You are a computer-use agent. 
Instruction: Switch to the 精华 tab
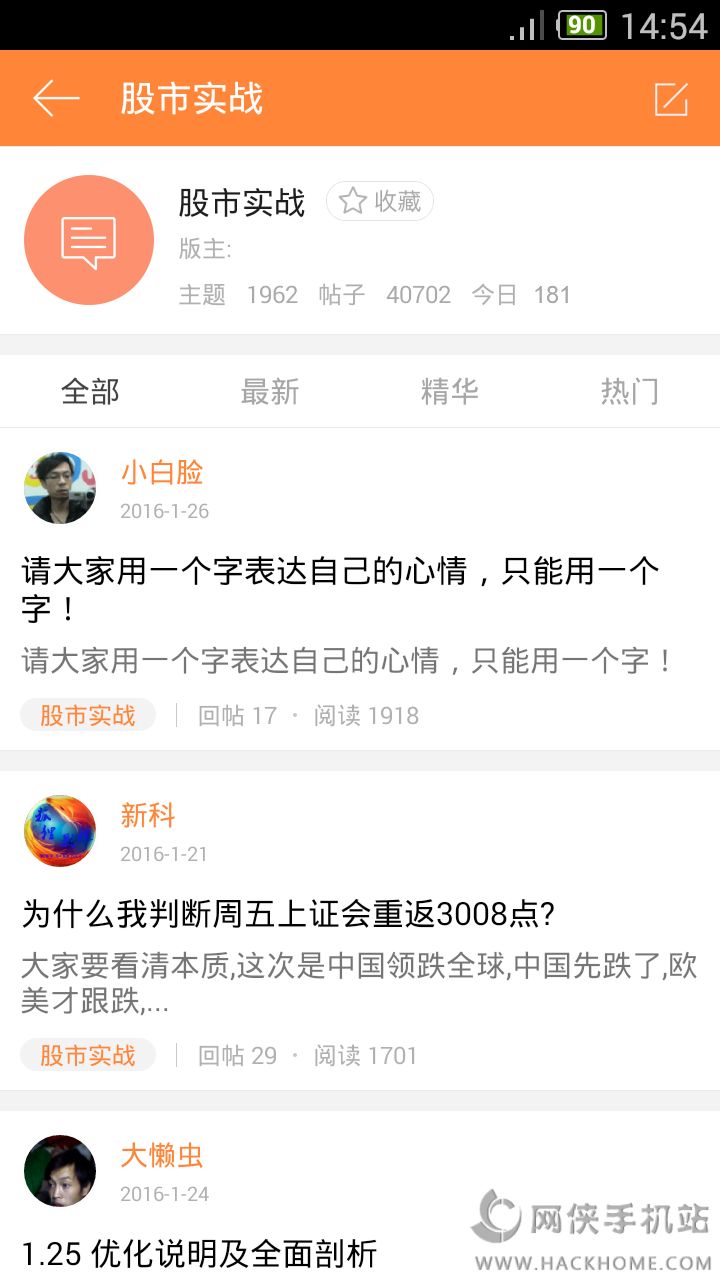[x=450, y=391]
